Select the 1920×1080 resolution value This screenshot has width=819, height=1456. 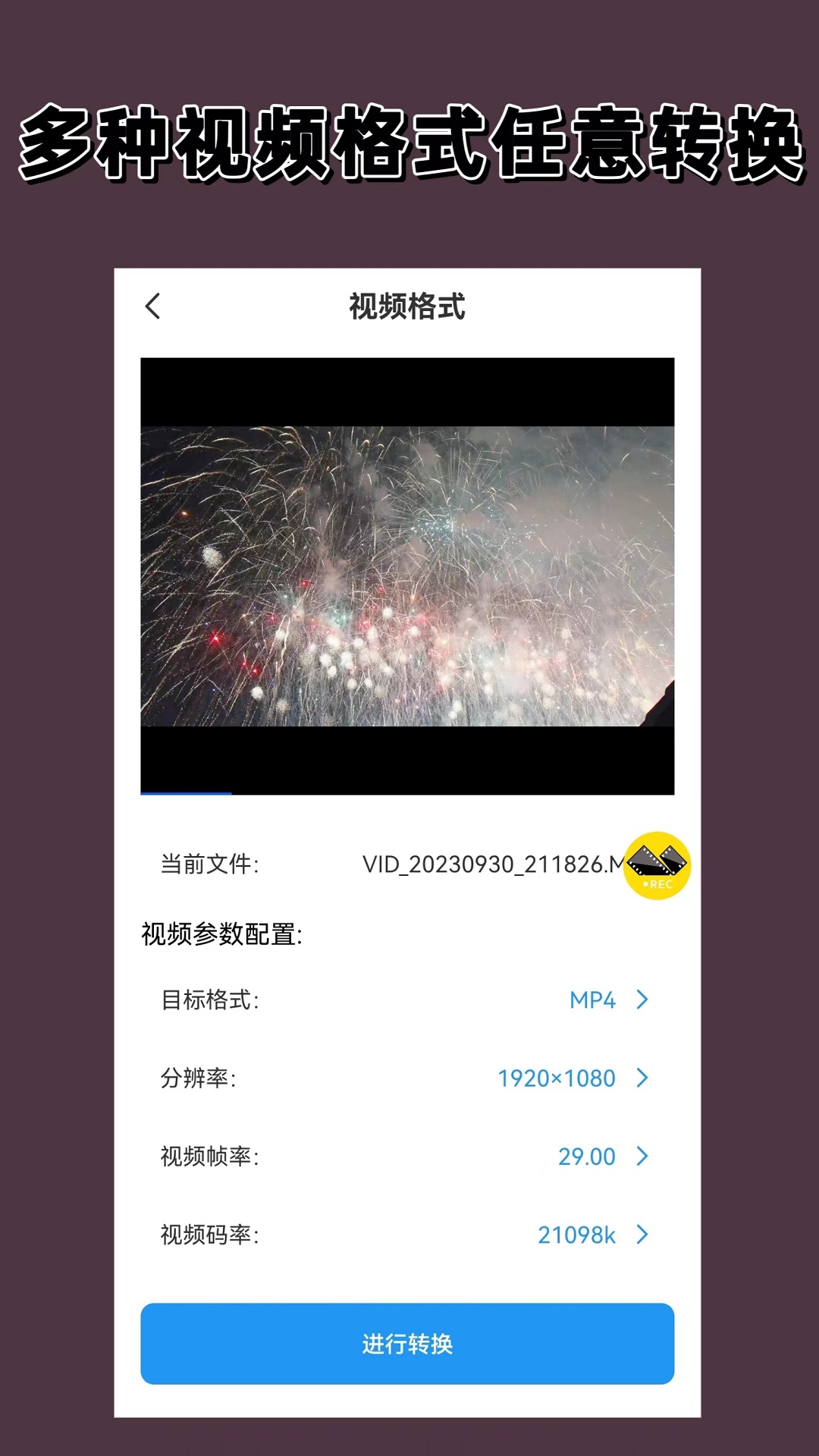coord(556,1078)
